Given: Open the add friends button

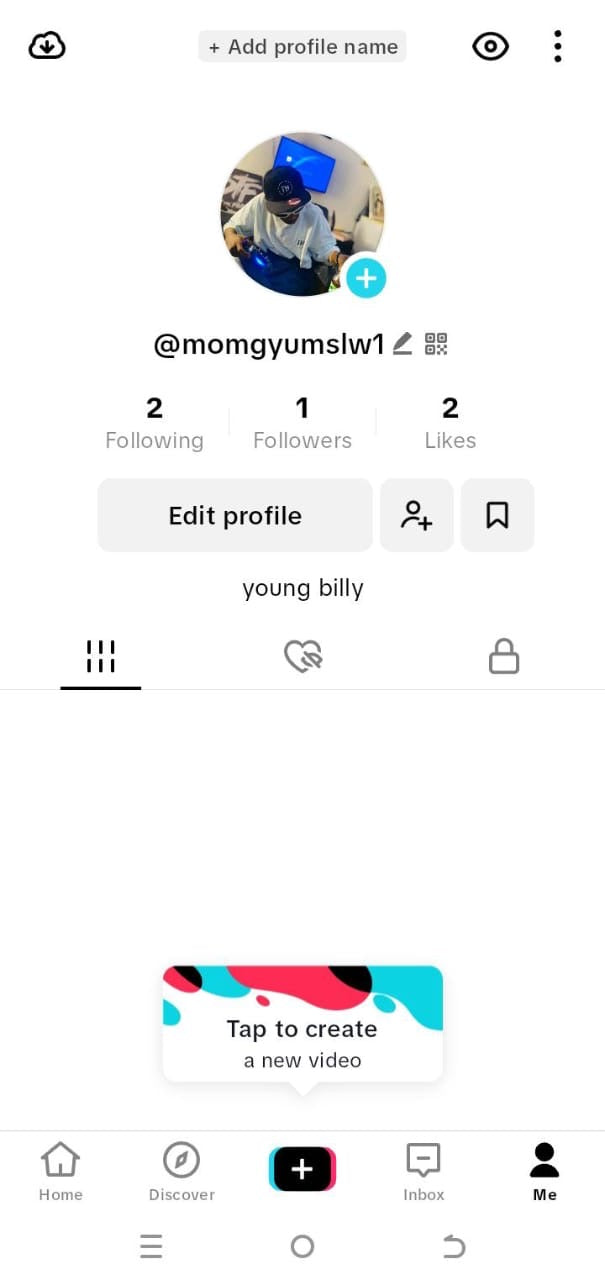Looking at the screenshot, I should [x=416, y=515].
